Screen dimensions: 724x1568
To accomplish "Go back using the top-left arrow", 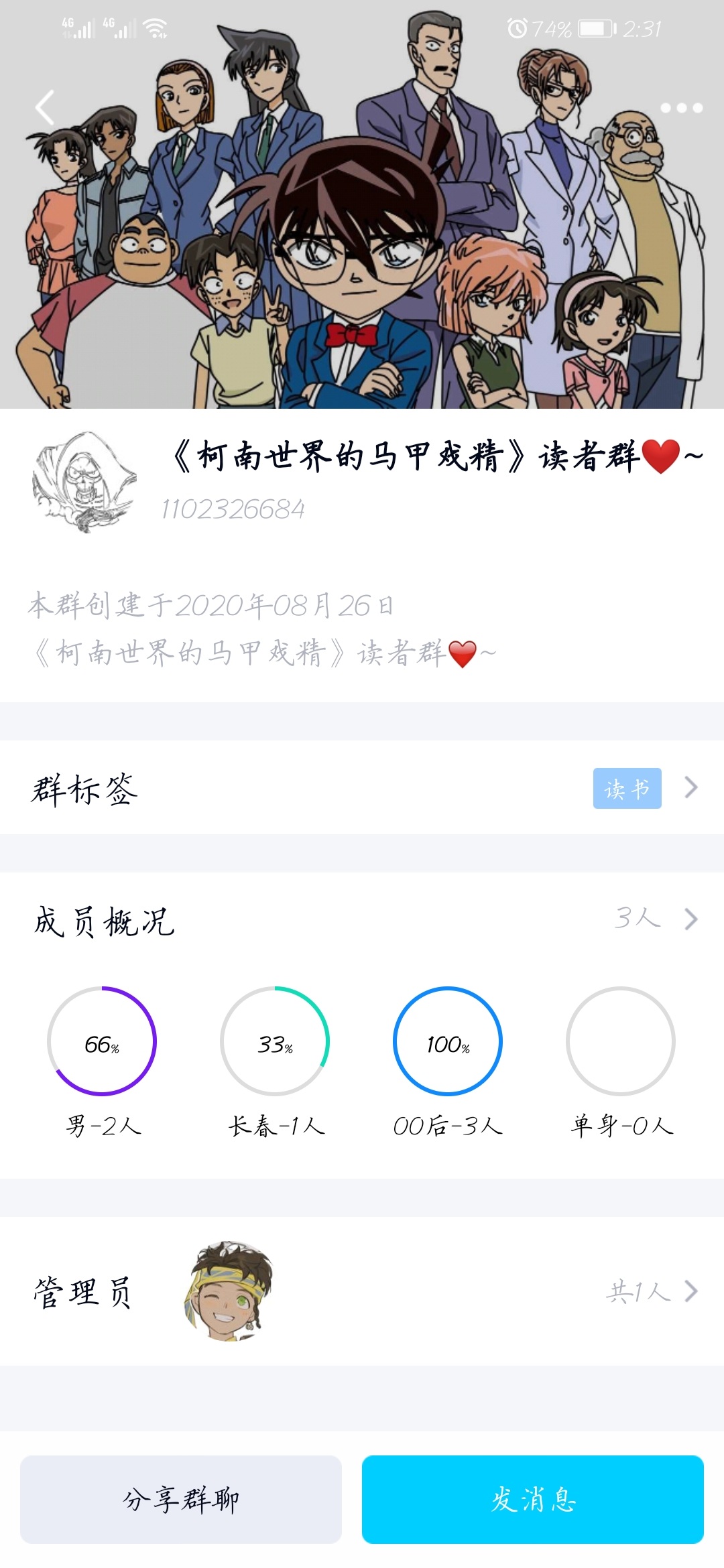I will click(44, 107).
